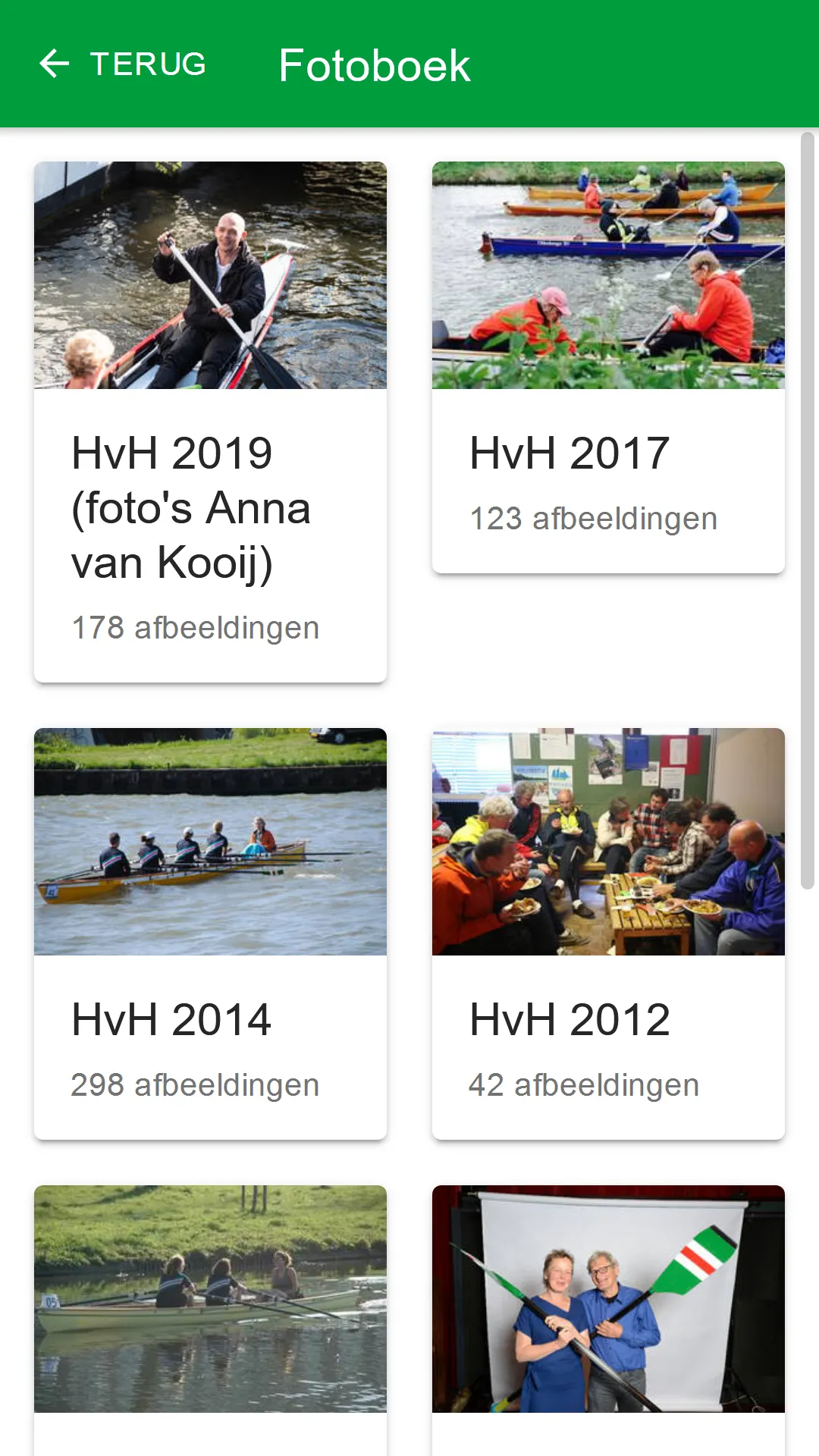This screenshot has width=819, height=1456.
Task: Open the HvH 2014 album
Action: pyautogui.click(x=210, y=934)
